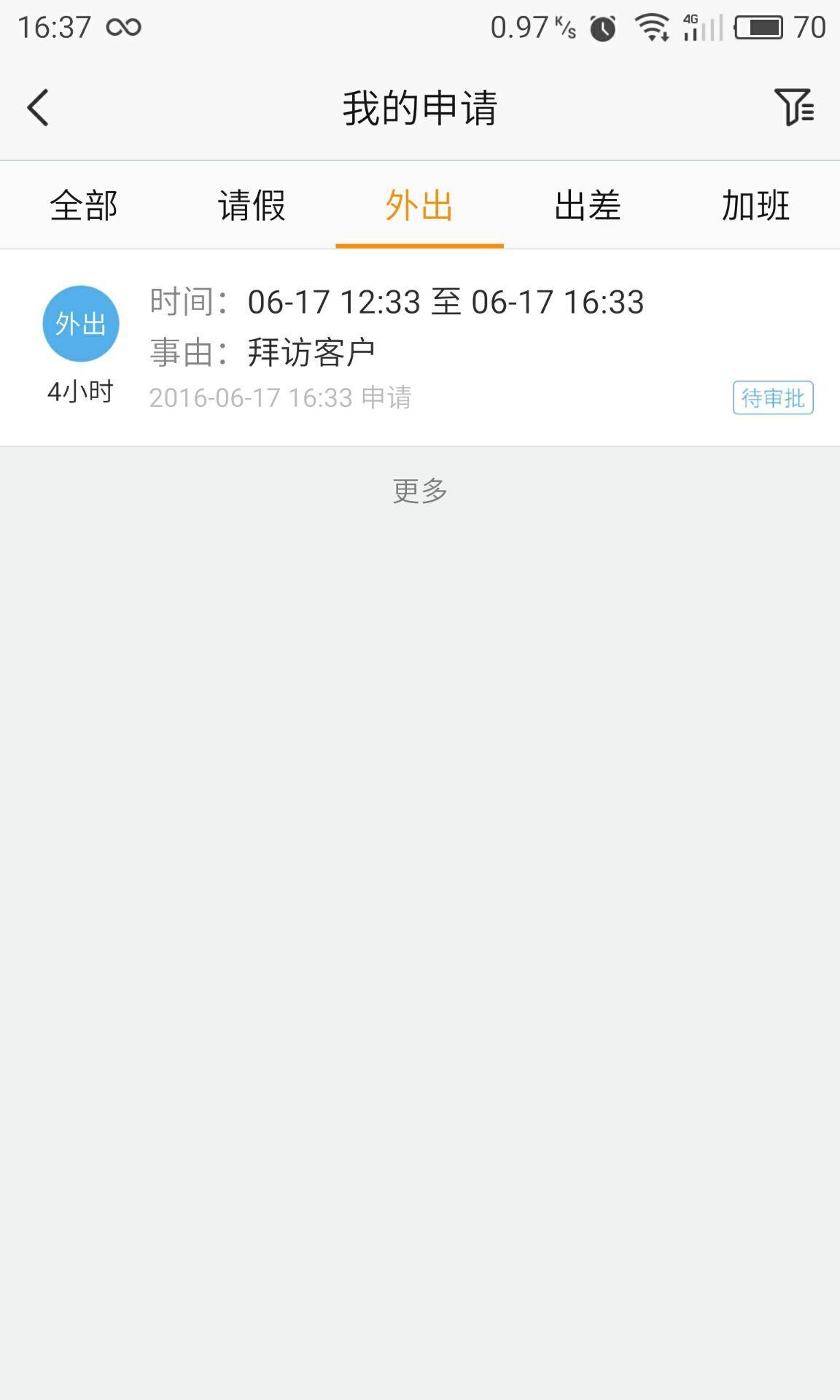Switch to the 出差 tab
Viewport: 840px width, 1400px height.
(x=588, y=206)
